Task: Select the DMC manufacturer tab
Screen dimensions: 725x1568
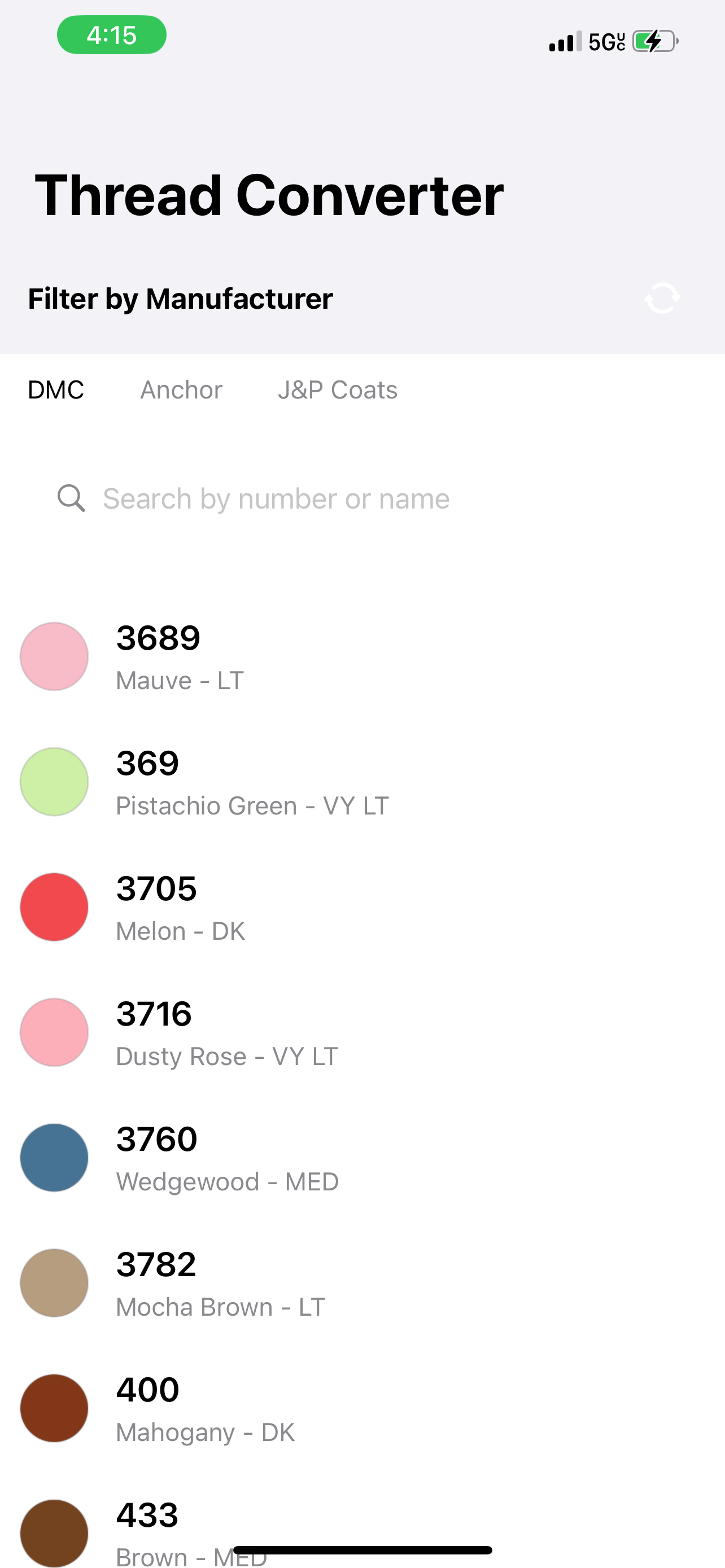Action: [56, 389]
